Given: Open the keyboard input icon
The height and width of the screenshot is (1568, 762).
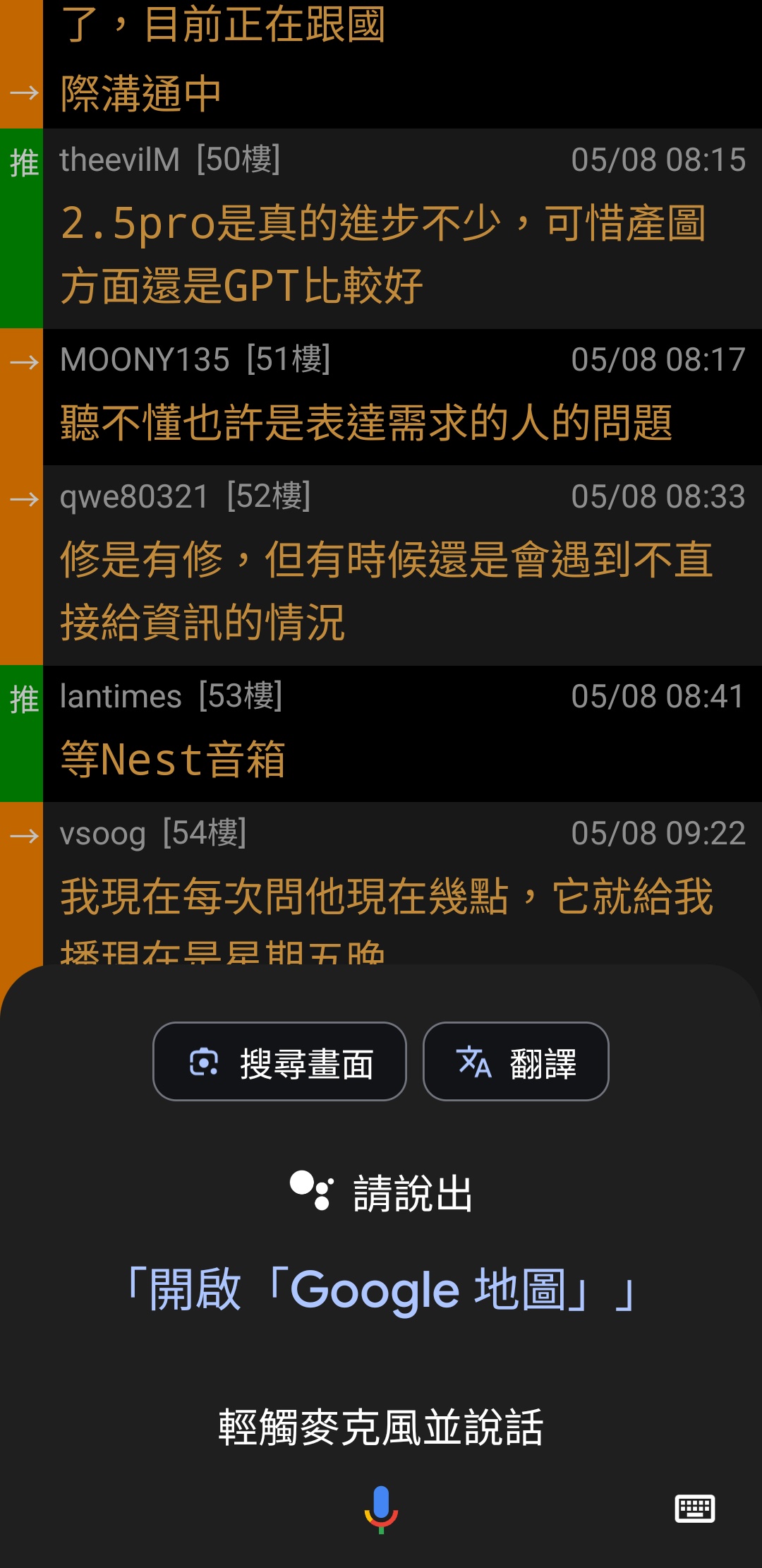Looking at the screenshot, I should click(695, 1509).
